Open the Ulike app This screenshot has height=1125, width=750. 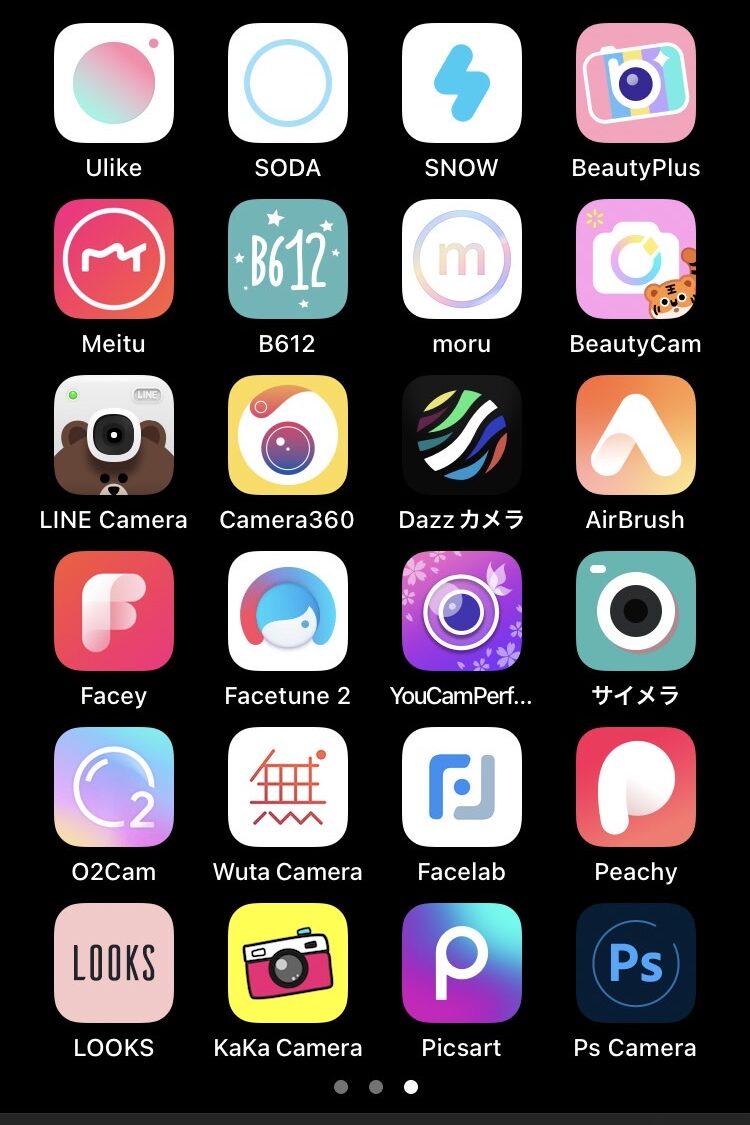113,84
